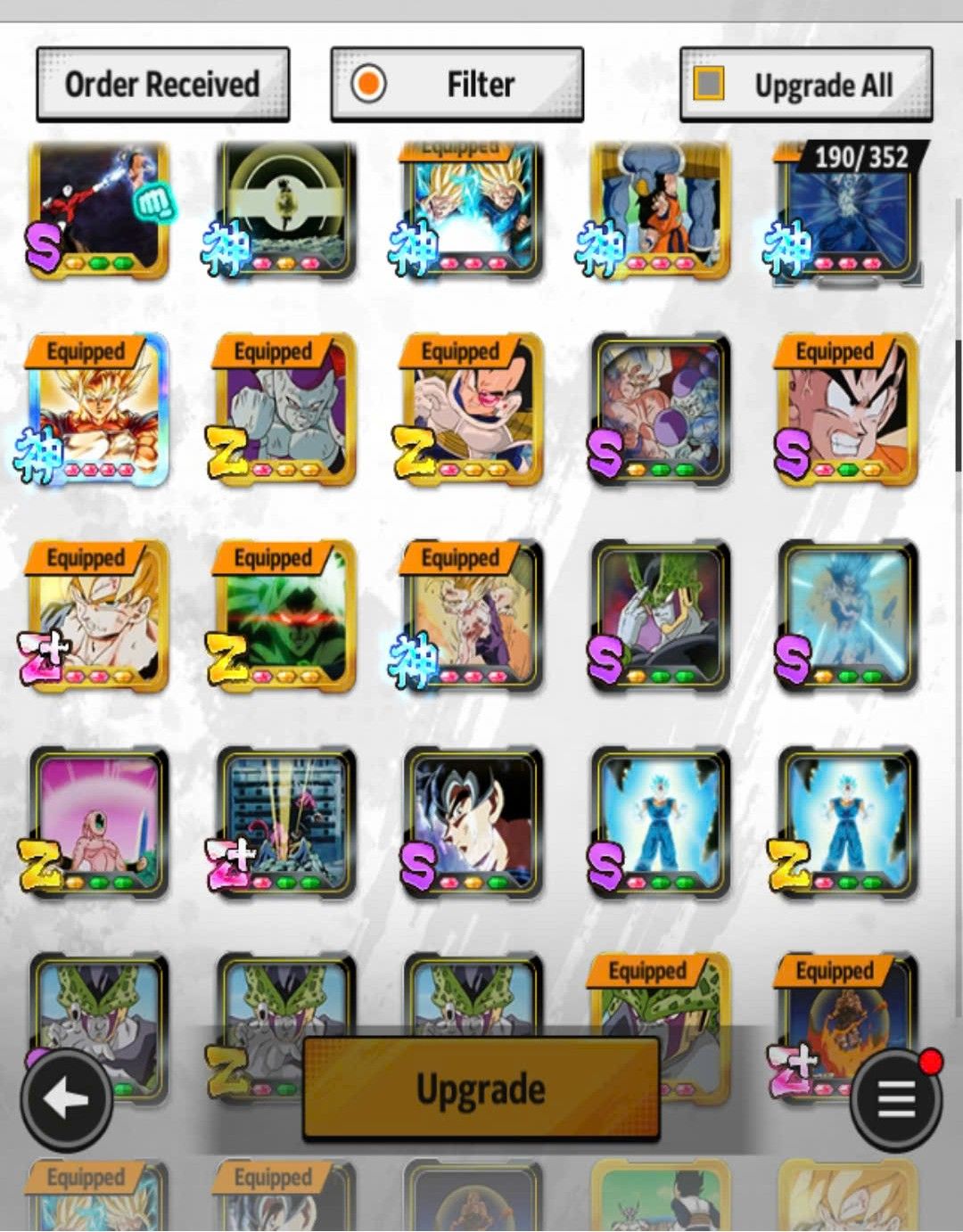Select the equipped Z+ Super Saiyan Goku equipment

[98, 617]
